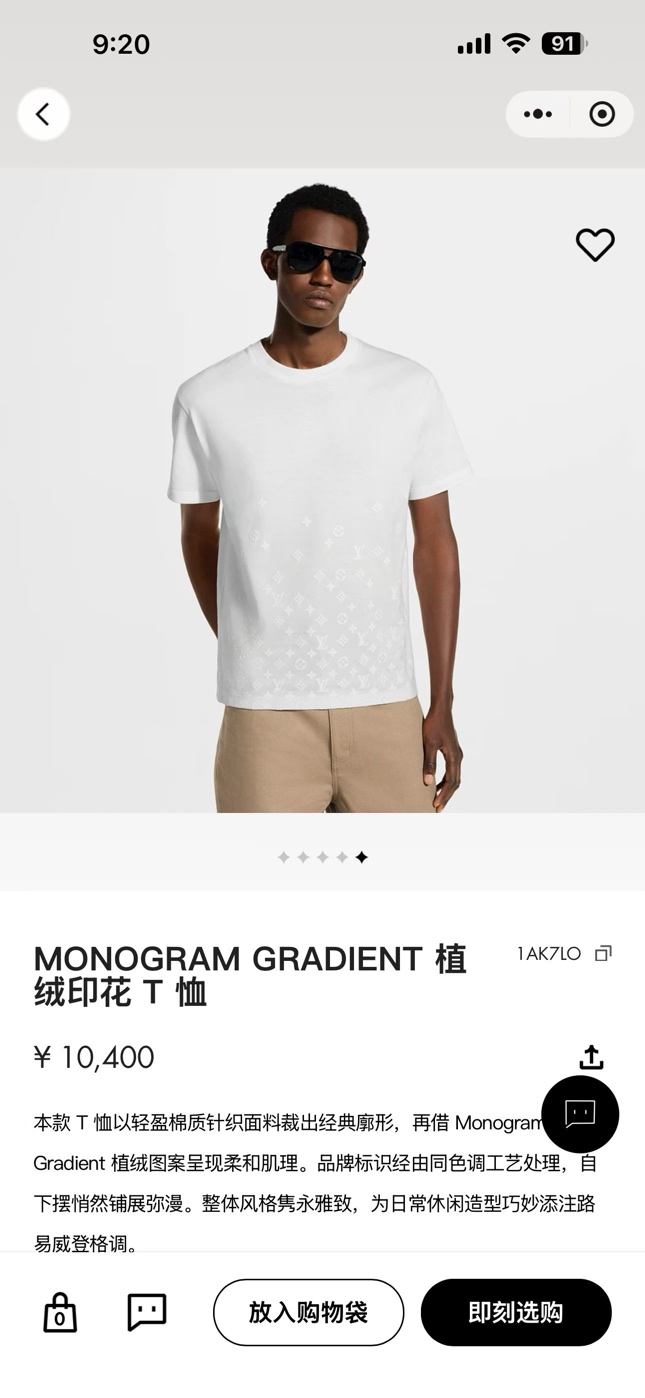
Task: Open the mini program more options menu
Action: pos(538,114)
